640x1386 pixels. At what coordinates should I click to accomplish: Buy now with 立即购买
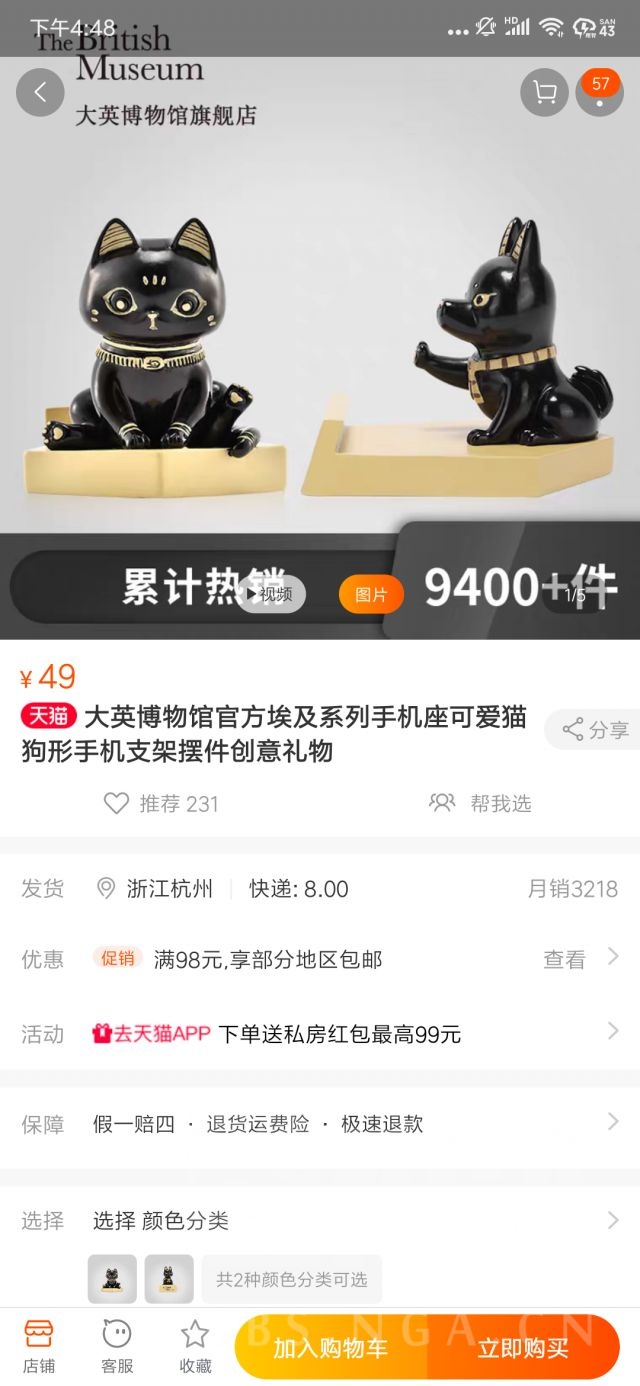point(523,1347)
